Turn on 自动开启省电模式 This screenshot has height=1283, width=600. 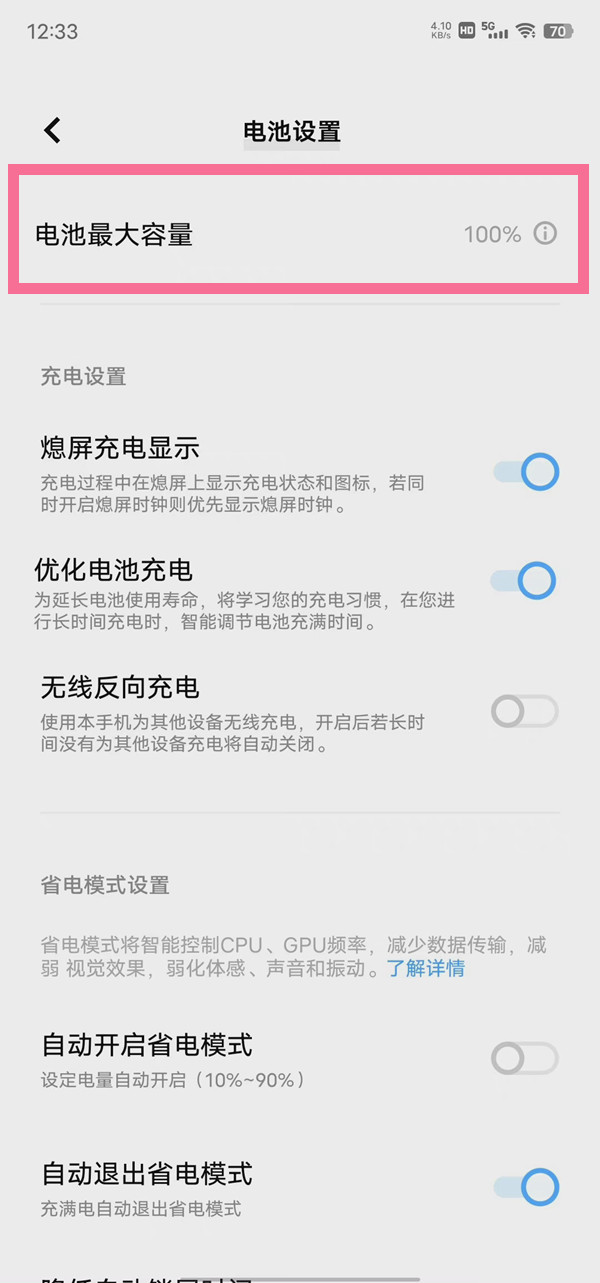(523, 1058)
